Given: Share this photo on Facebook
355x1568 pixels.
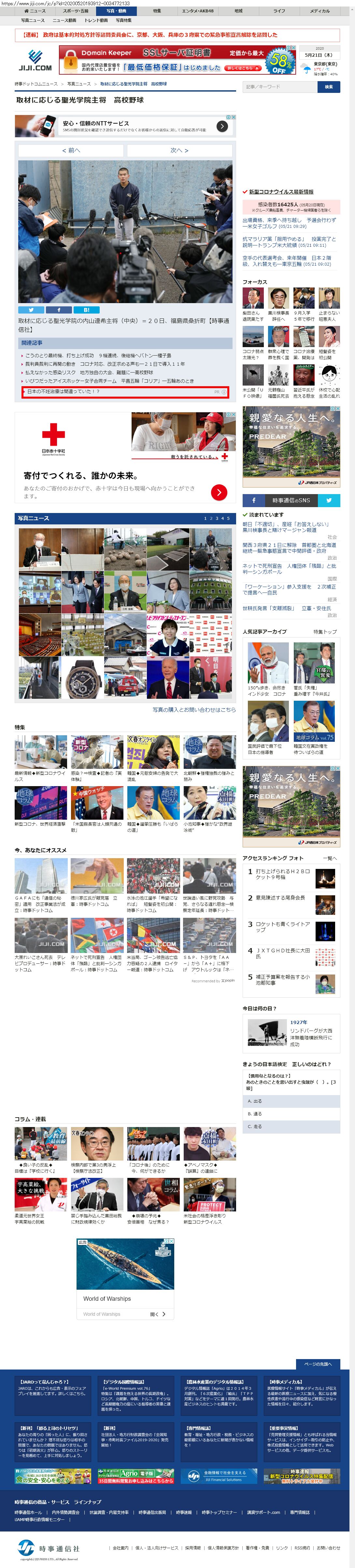Looking at the screenshot, I should pos(58,310).
